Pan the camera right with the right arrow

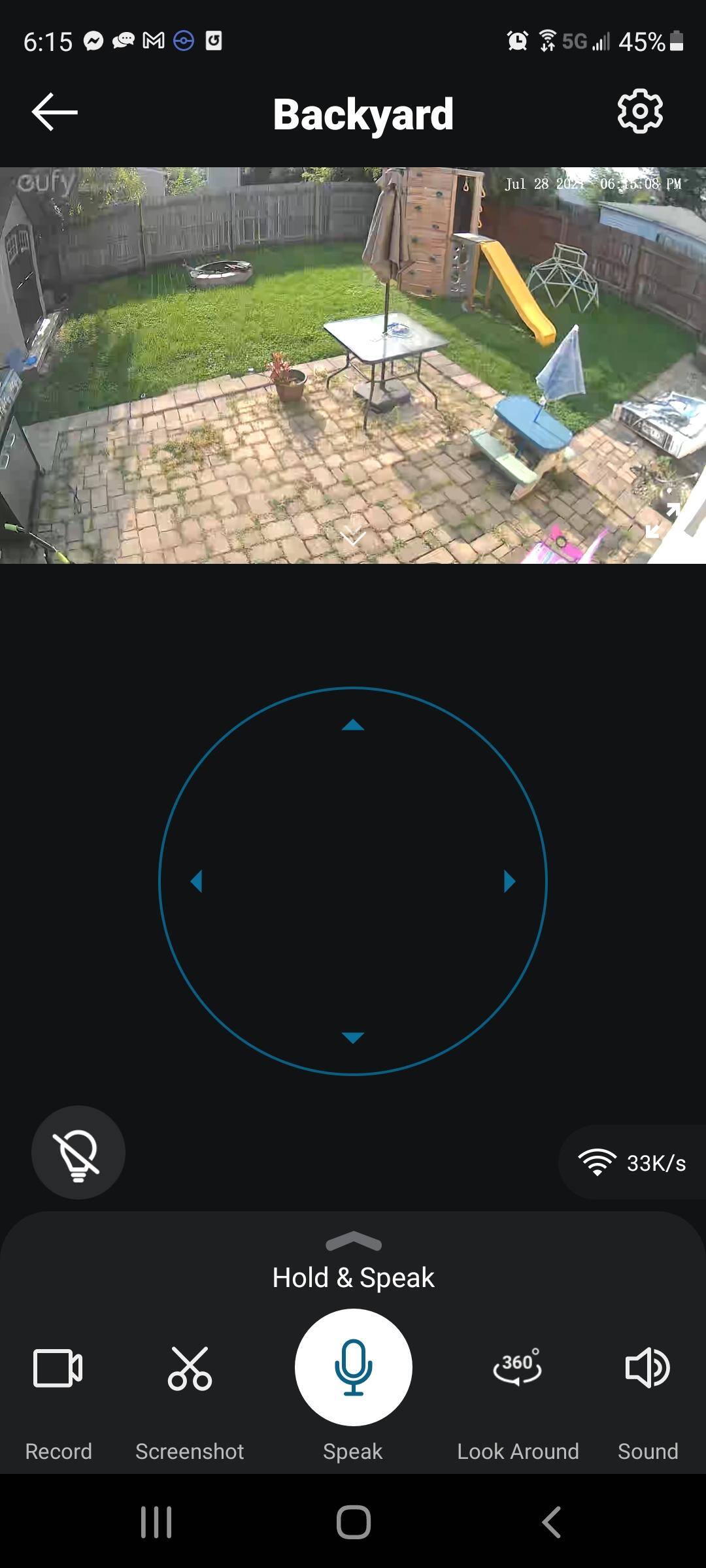click(509, 881)
